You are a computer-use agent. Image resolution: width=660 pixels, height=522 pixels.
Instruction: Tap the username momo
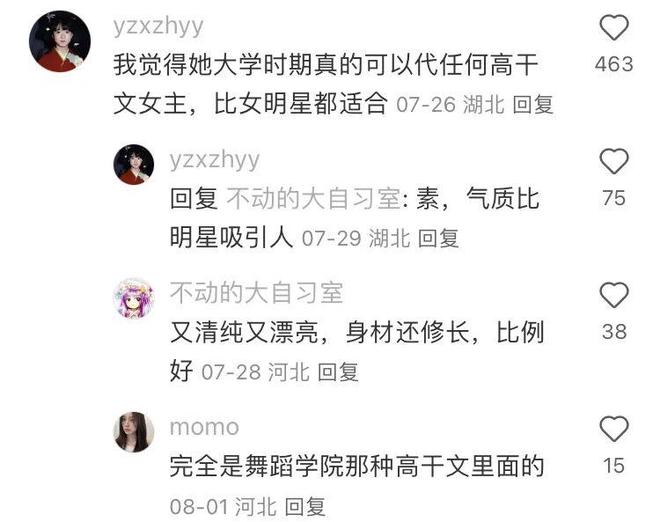tap(204, 427)
